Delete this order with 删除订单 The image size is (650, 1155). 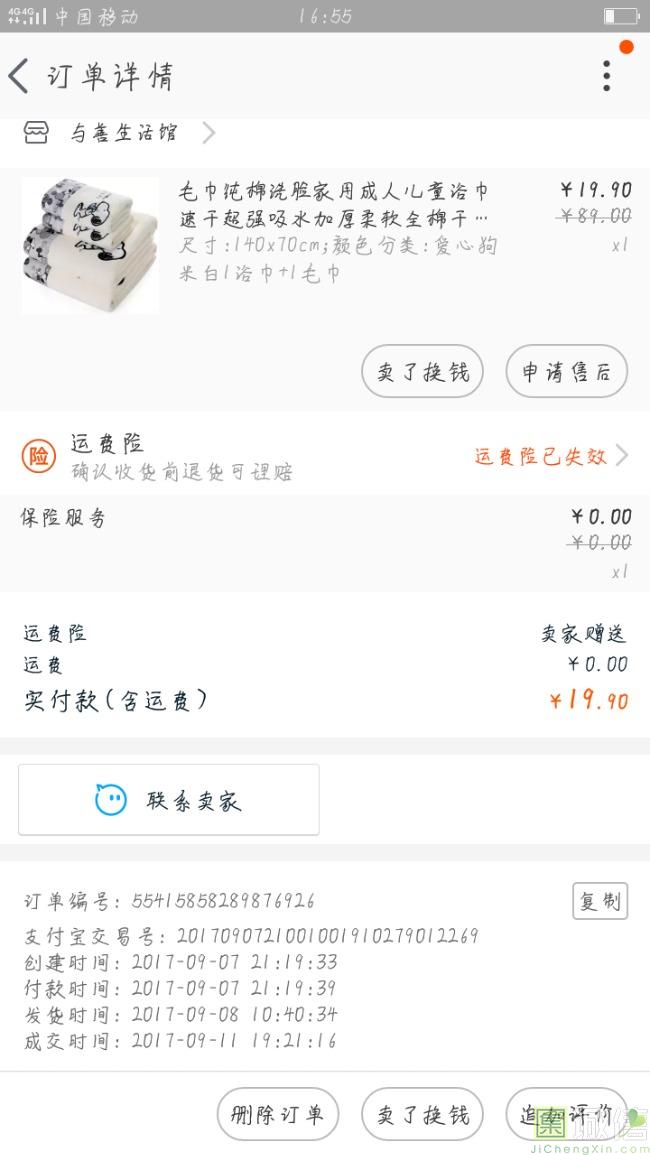pos(278,1114)
